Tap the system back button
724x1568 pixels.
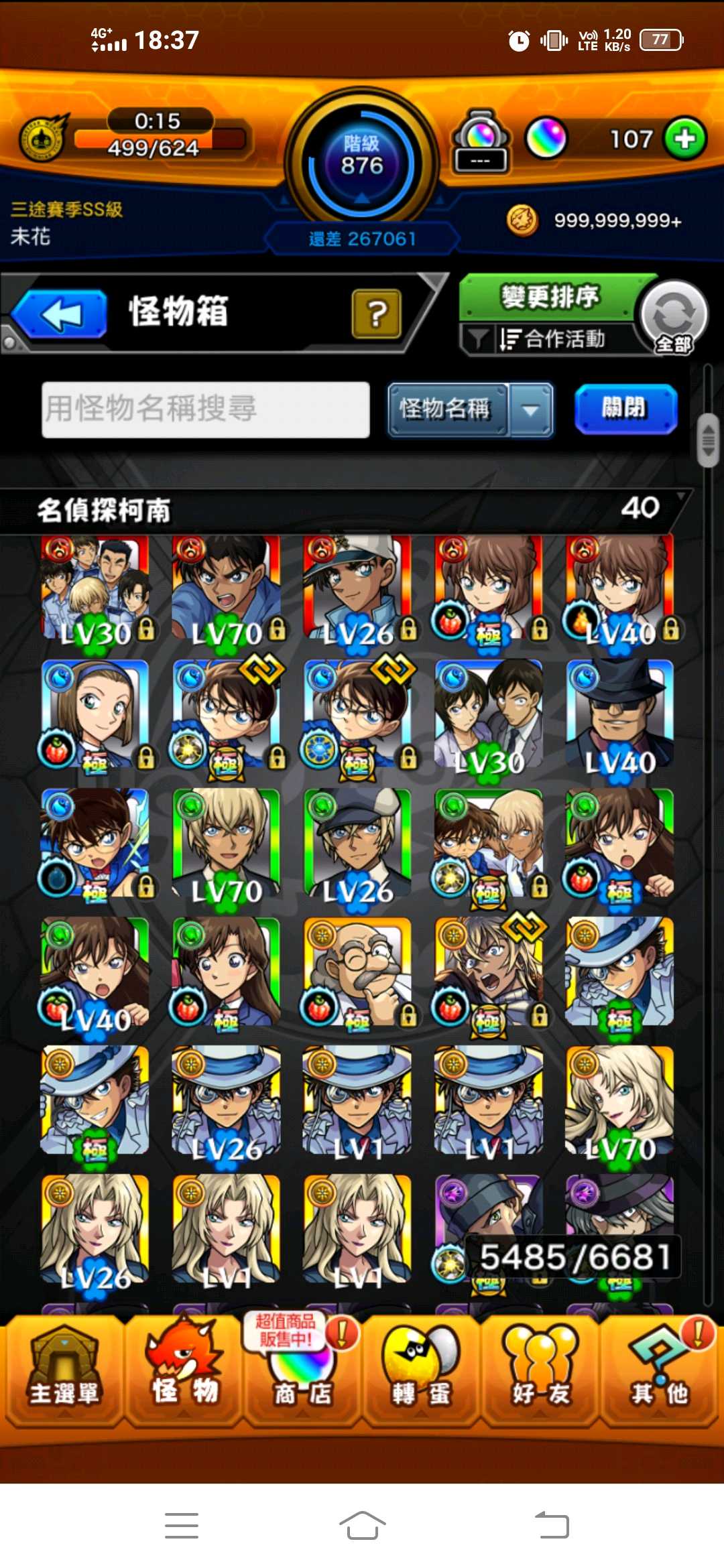[552, 1526]
